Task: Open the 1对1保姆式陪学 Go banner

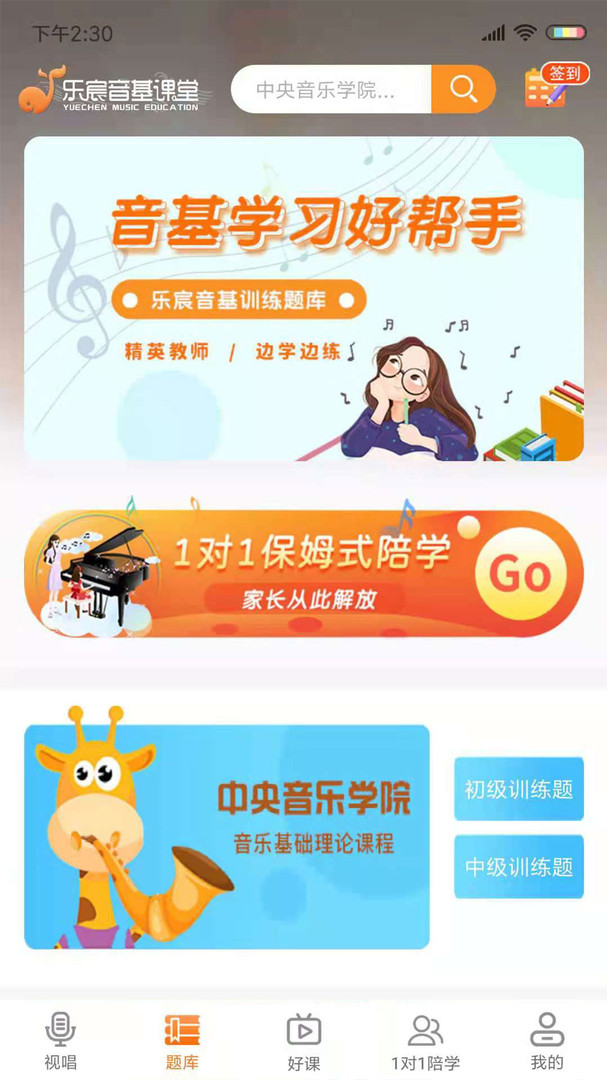Action: click(x=304, y=573)
